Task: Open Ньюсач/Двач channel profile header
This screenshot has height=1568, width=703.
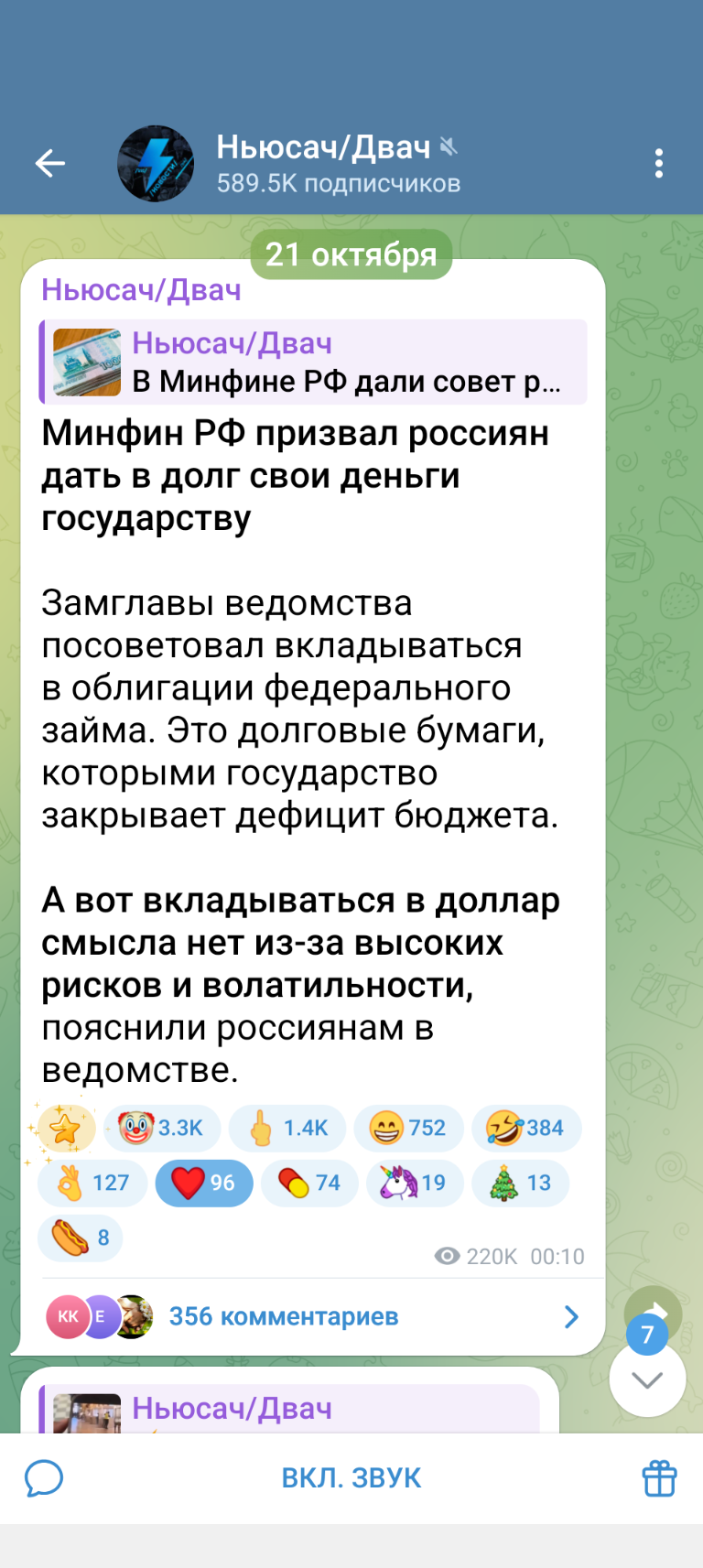Action: click(x=337, y=164)
